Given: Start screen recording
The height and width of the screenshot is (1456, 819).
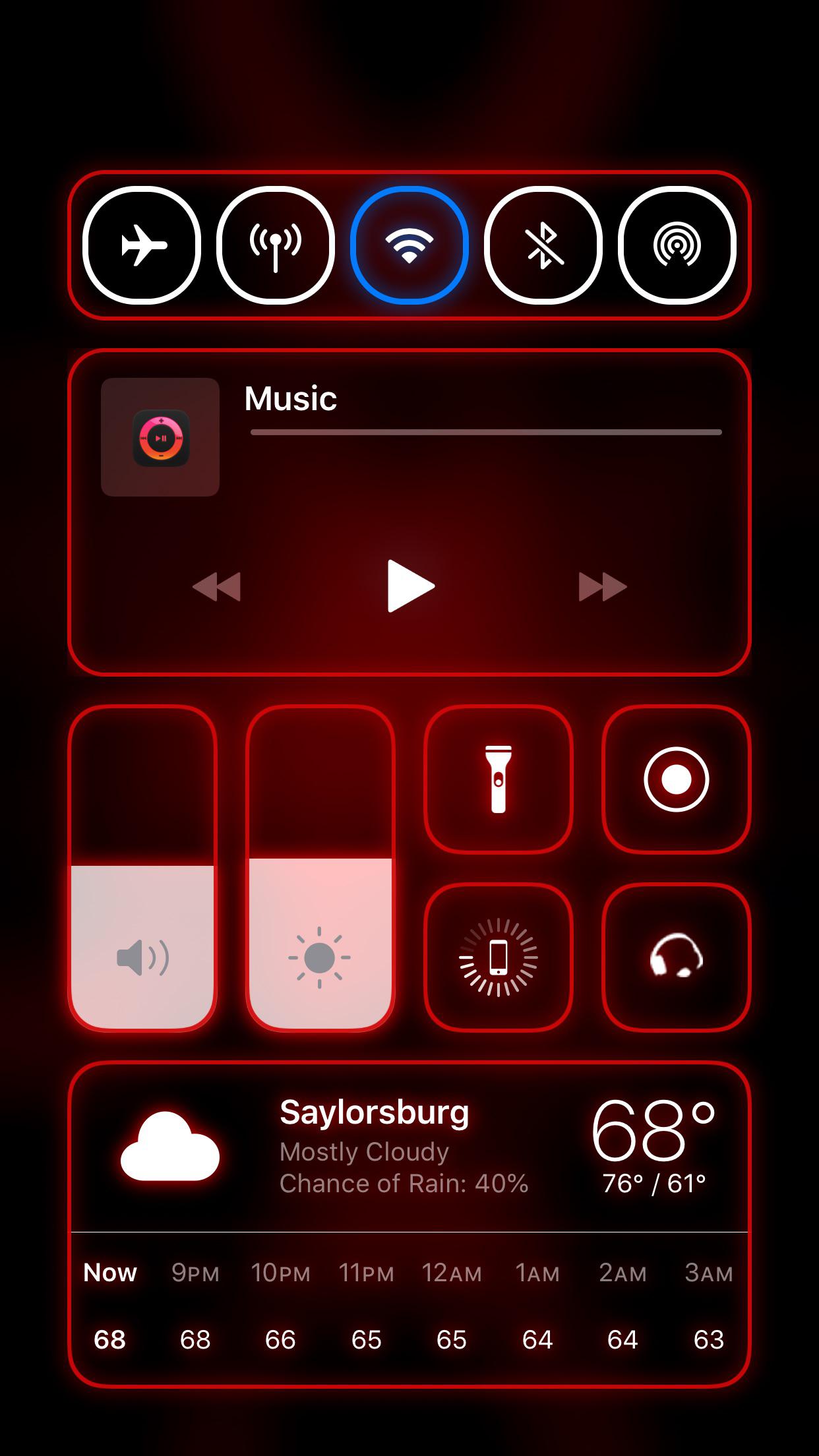Looking at the screenshot, I should 677,779.
